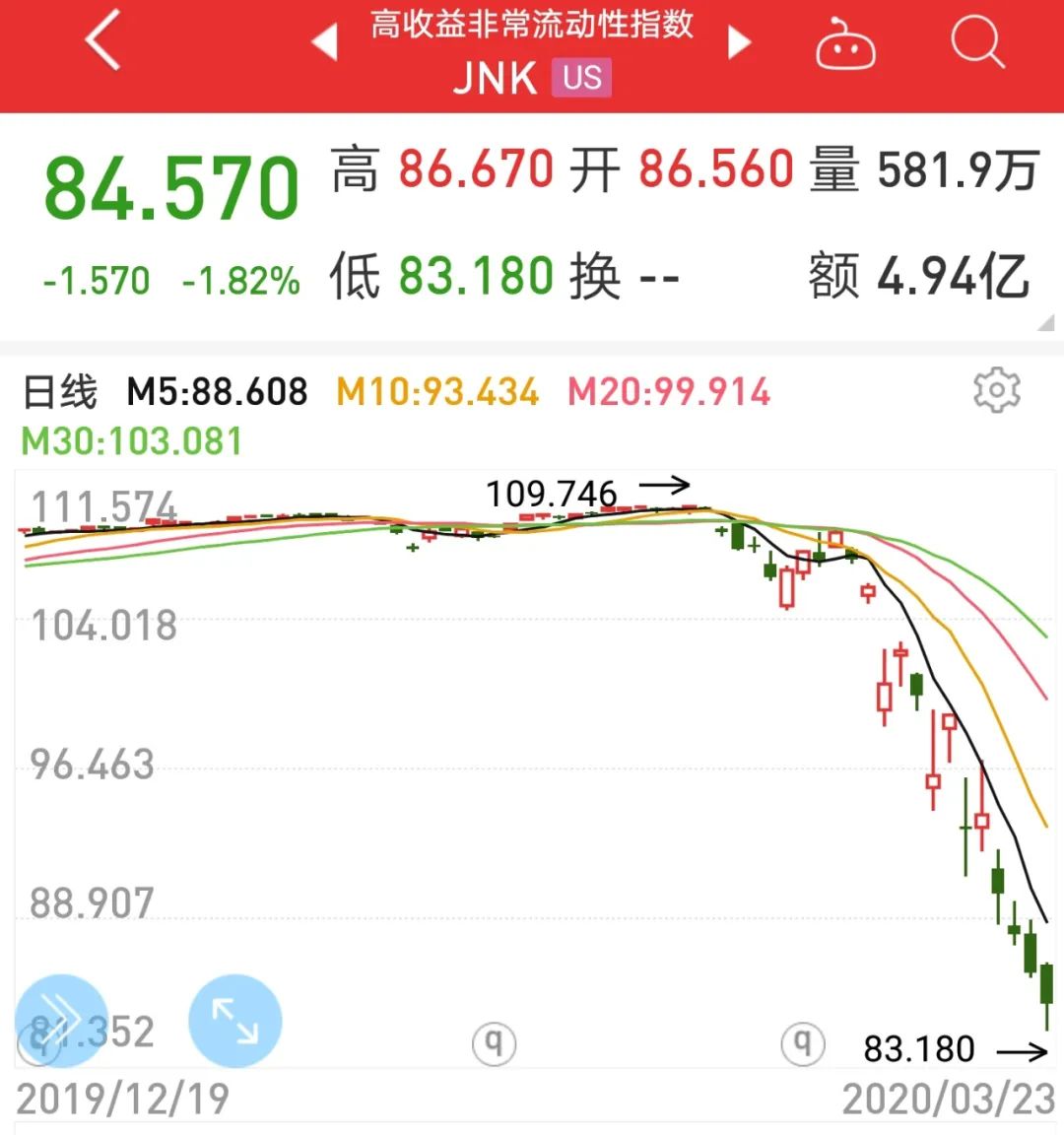
Task: Switch to the previous stock with left triangle
Action: [x=325, y=42]
